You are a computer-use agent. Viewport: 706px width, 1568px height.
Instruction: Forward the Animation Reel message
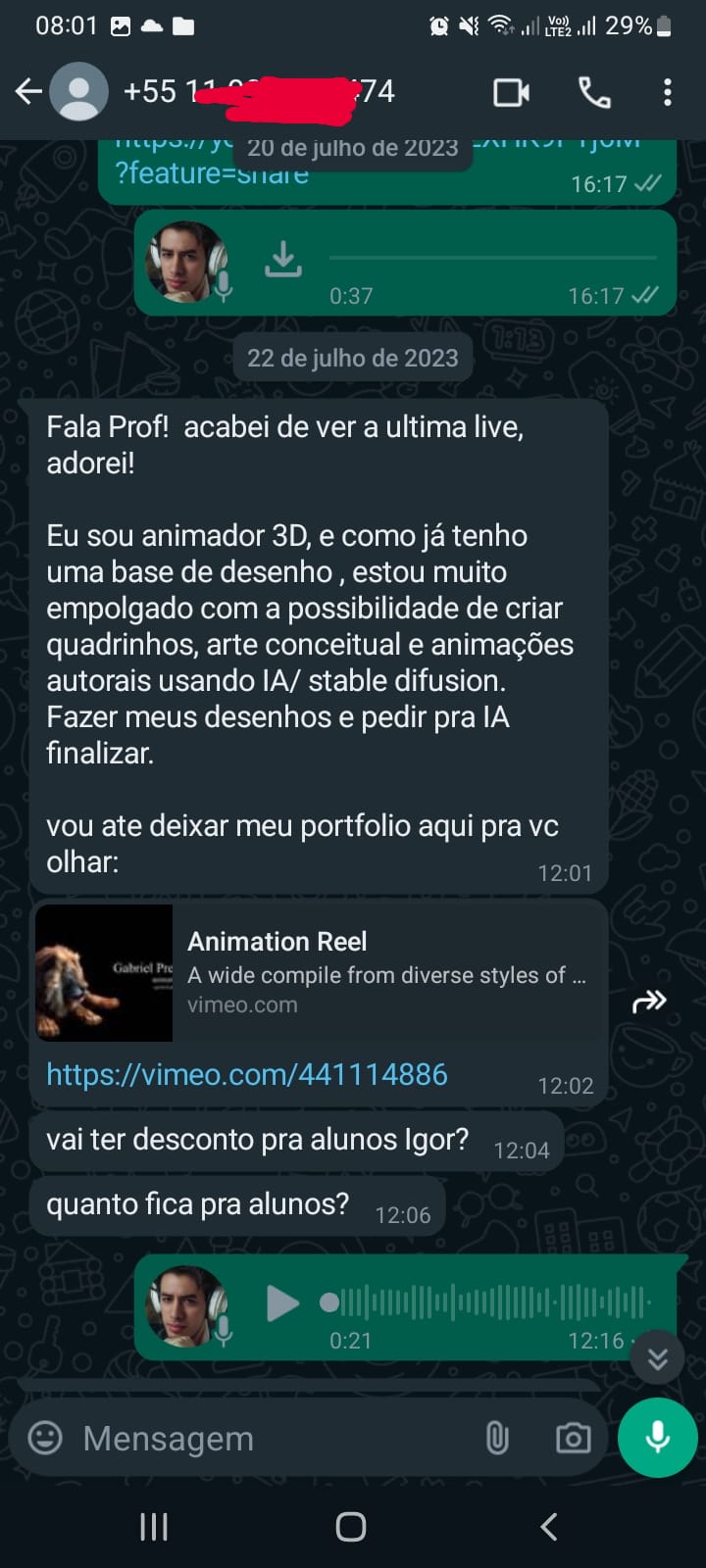(x=649, y=1002)
